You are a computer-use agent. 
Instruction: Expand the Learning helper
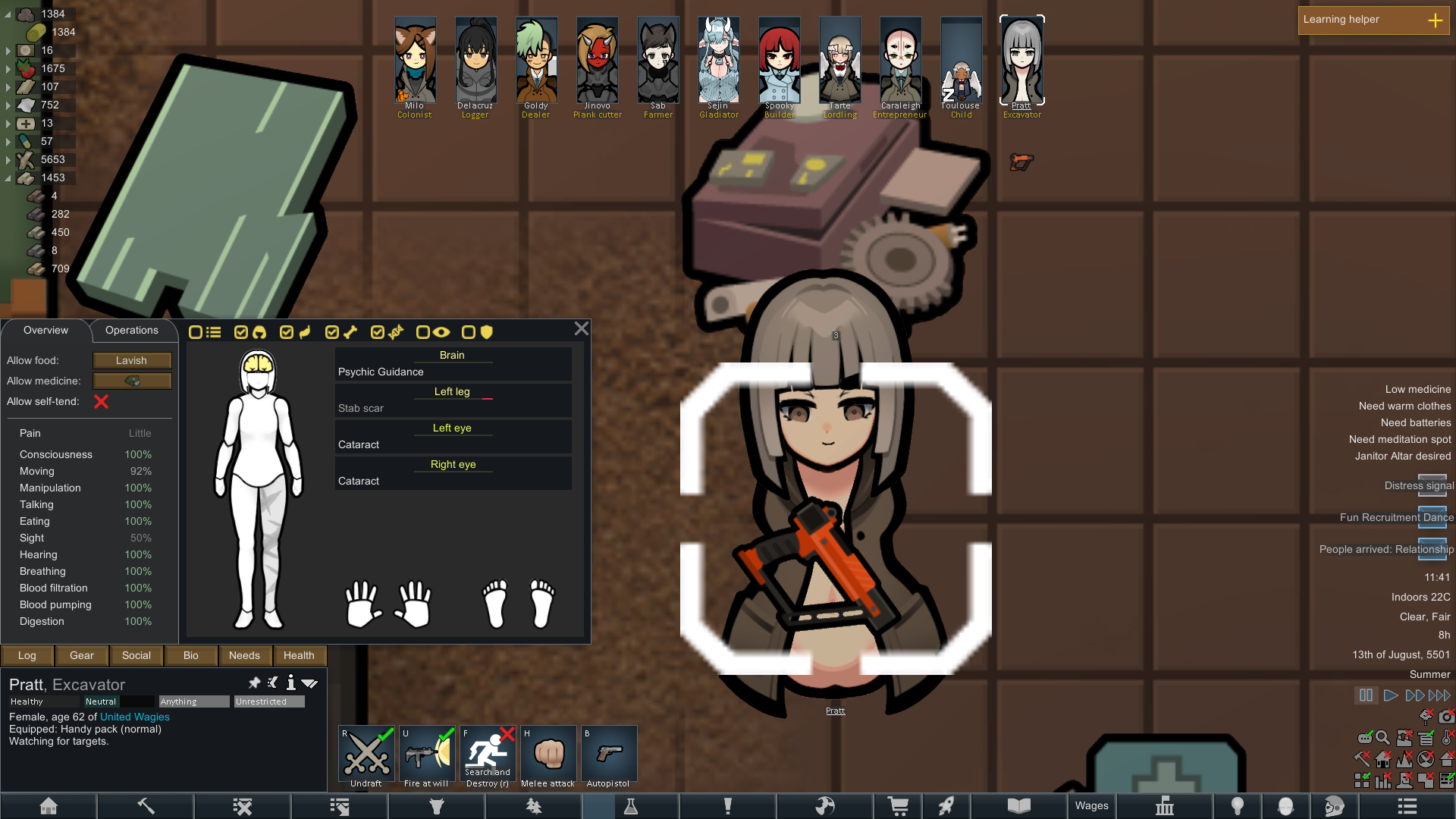(1435, 20)
